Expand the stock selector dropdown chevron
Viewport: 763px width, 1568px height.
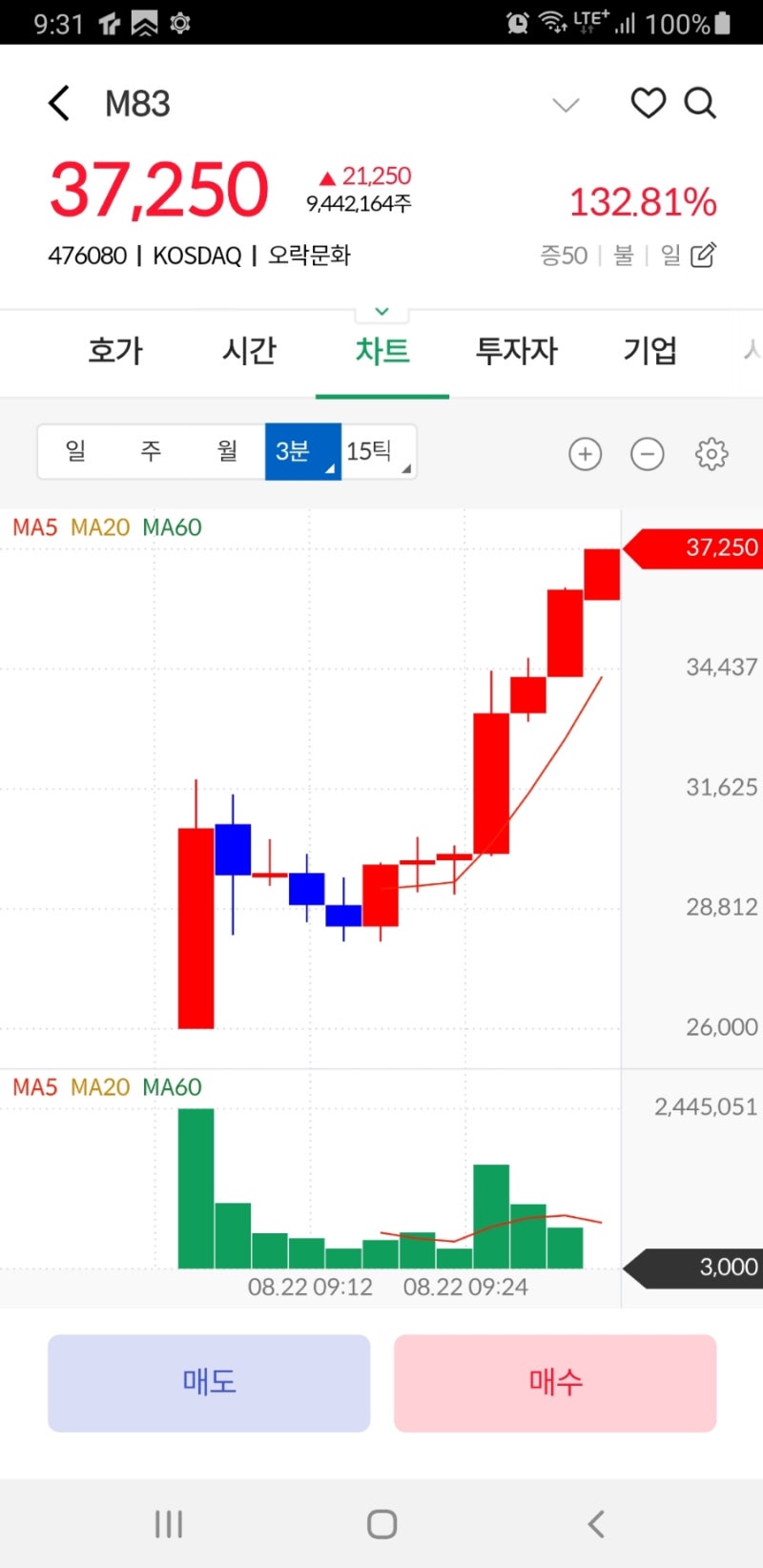566,104
